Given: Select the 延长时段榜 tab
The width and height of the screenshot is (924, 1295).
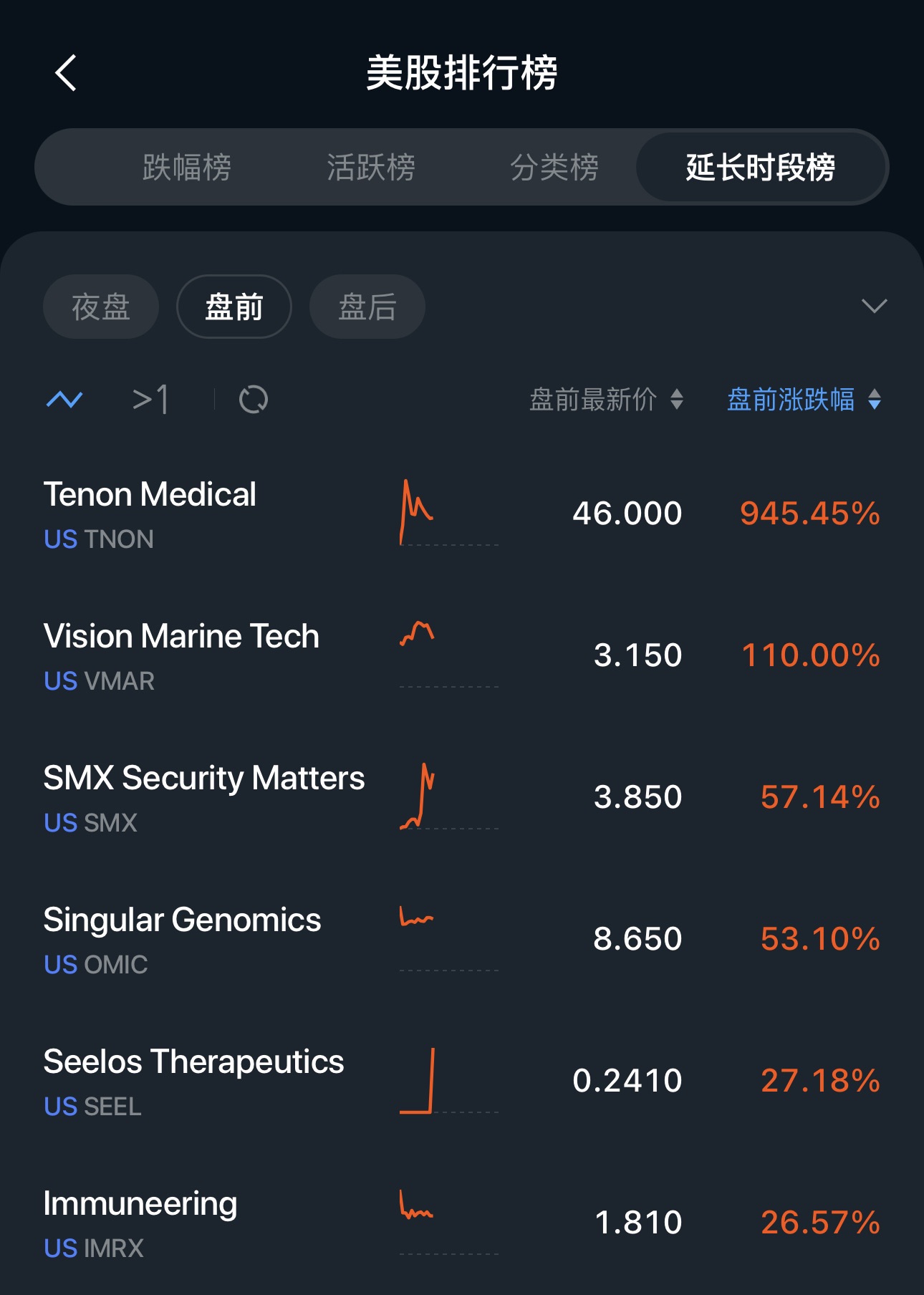Looking at the screenshot, I should (x=760, y=168).
